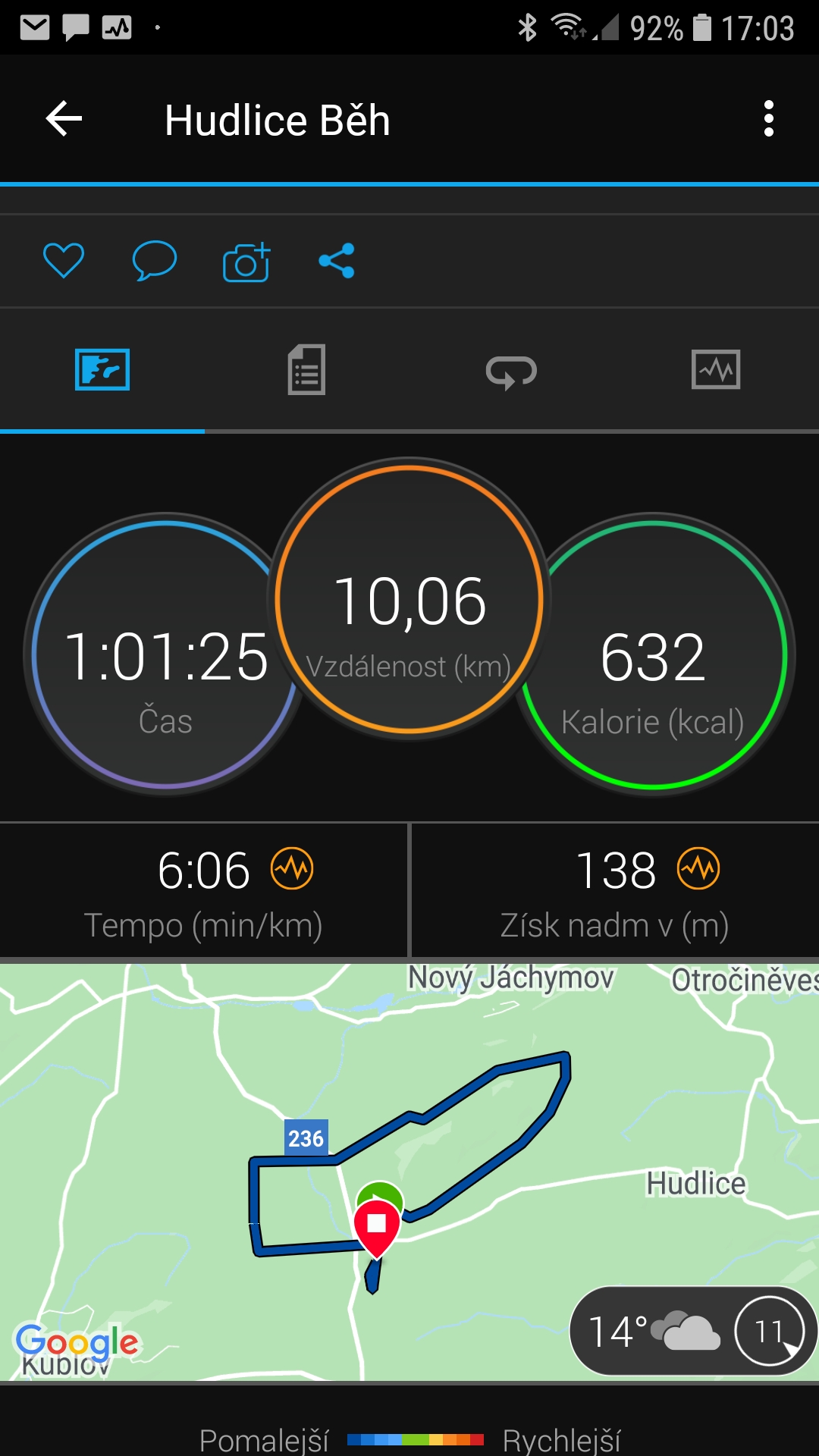Switch to the stats details tab
Viewport: 819px width, 1456px height.
tap(306, 370)
